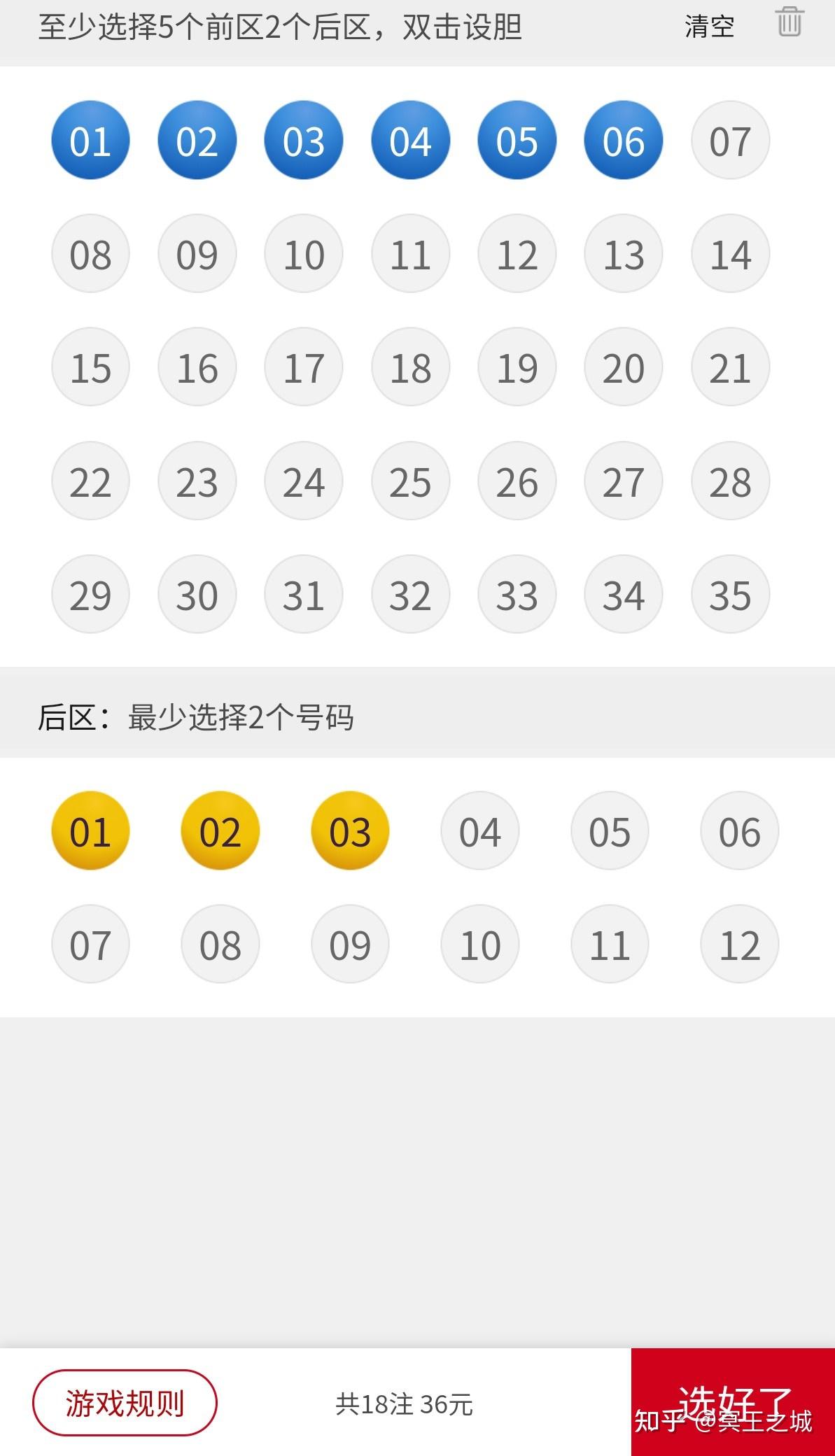Deselect back zone yellow ball 01

[90, 831]
